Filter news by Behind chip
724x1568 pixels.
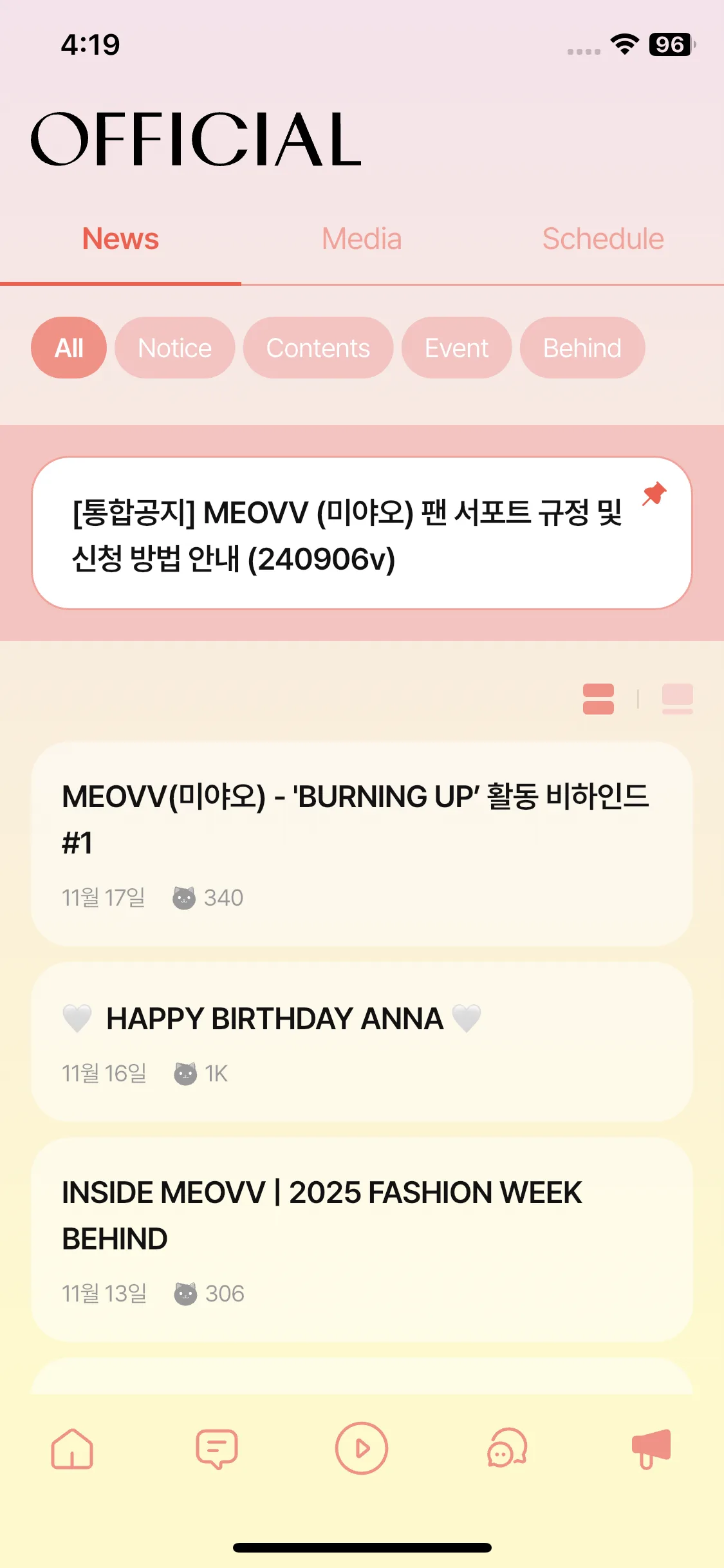(x=582, y=348)
